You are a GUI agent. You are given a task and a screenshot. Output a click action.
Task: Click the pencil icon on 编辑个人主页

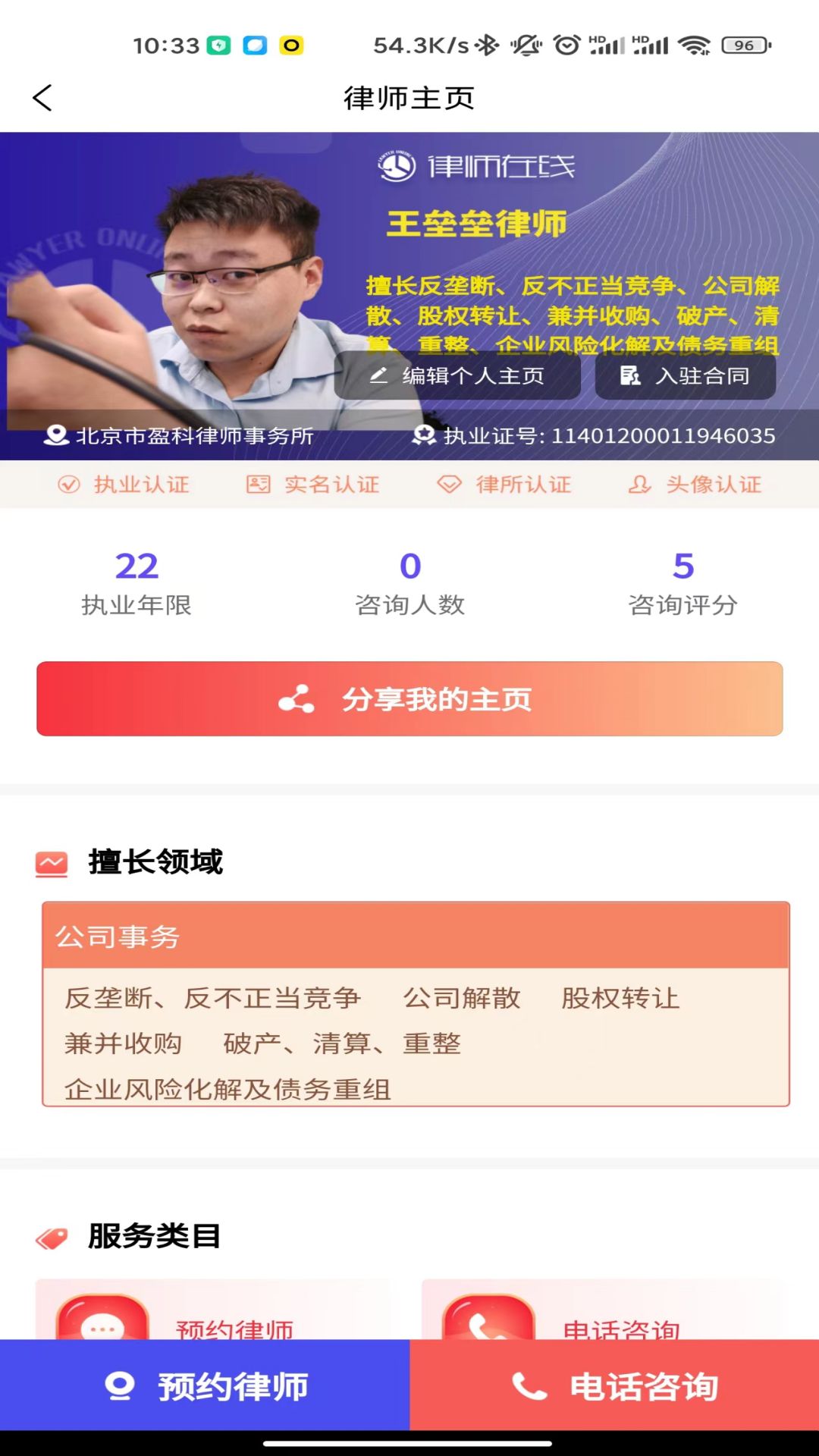(x=379, y=375)
